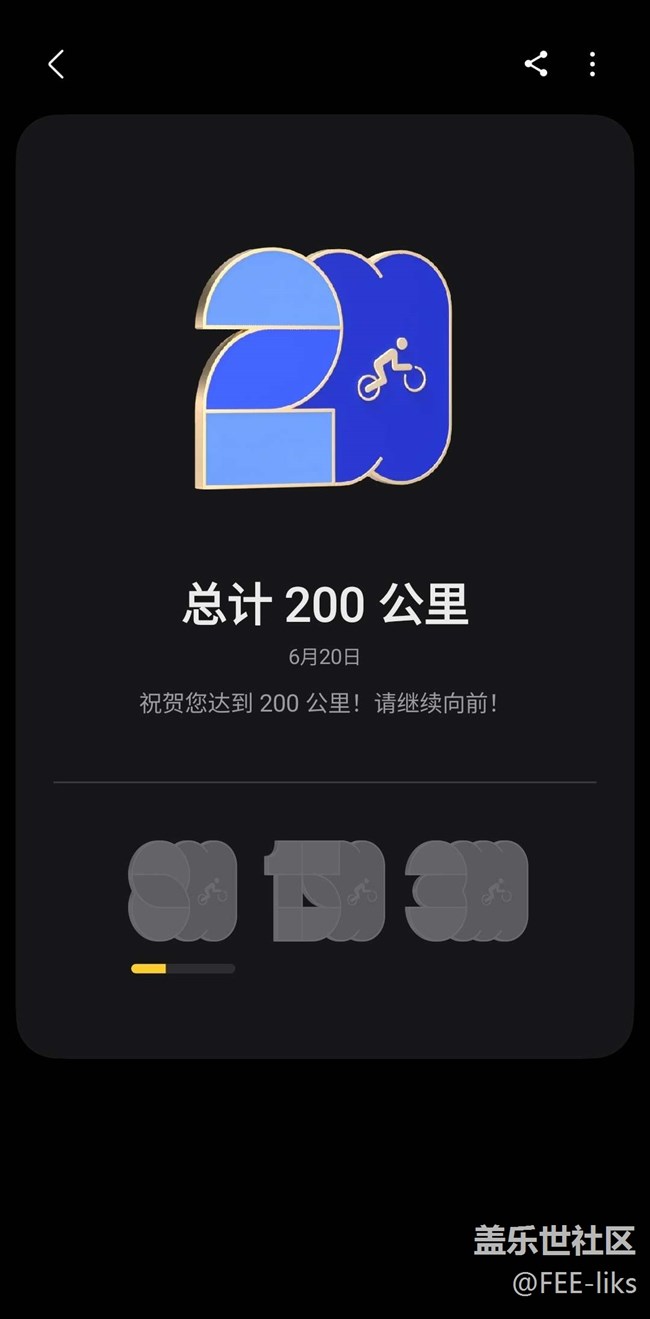Open the three-dot overflow menu

[592, 64]
